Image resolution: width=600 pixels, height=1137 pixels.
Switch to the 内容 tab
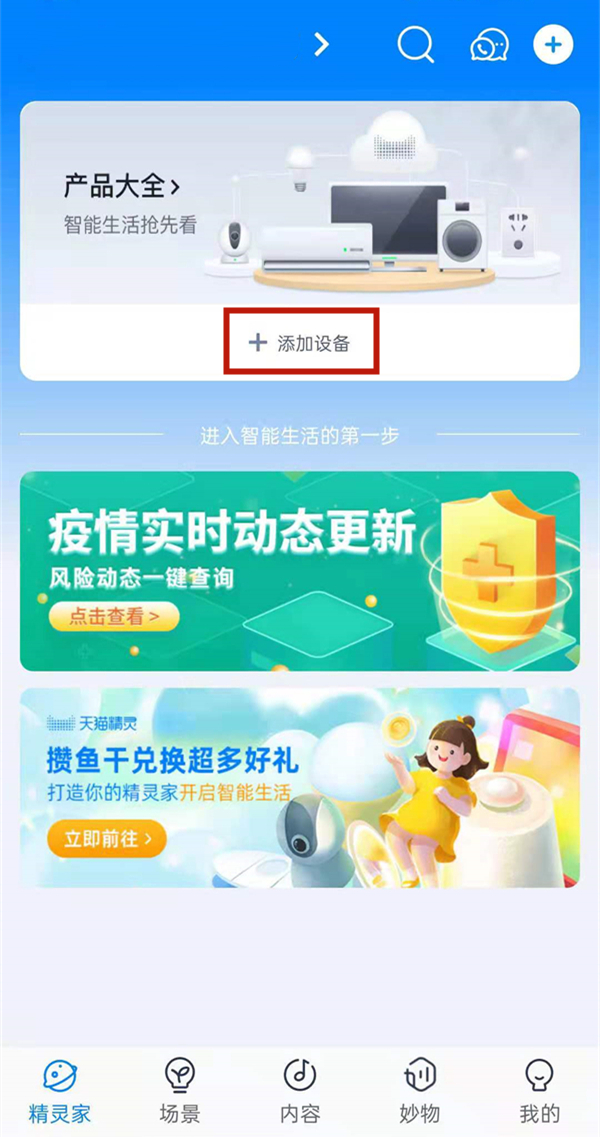point(300,1091)
